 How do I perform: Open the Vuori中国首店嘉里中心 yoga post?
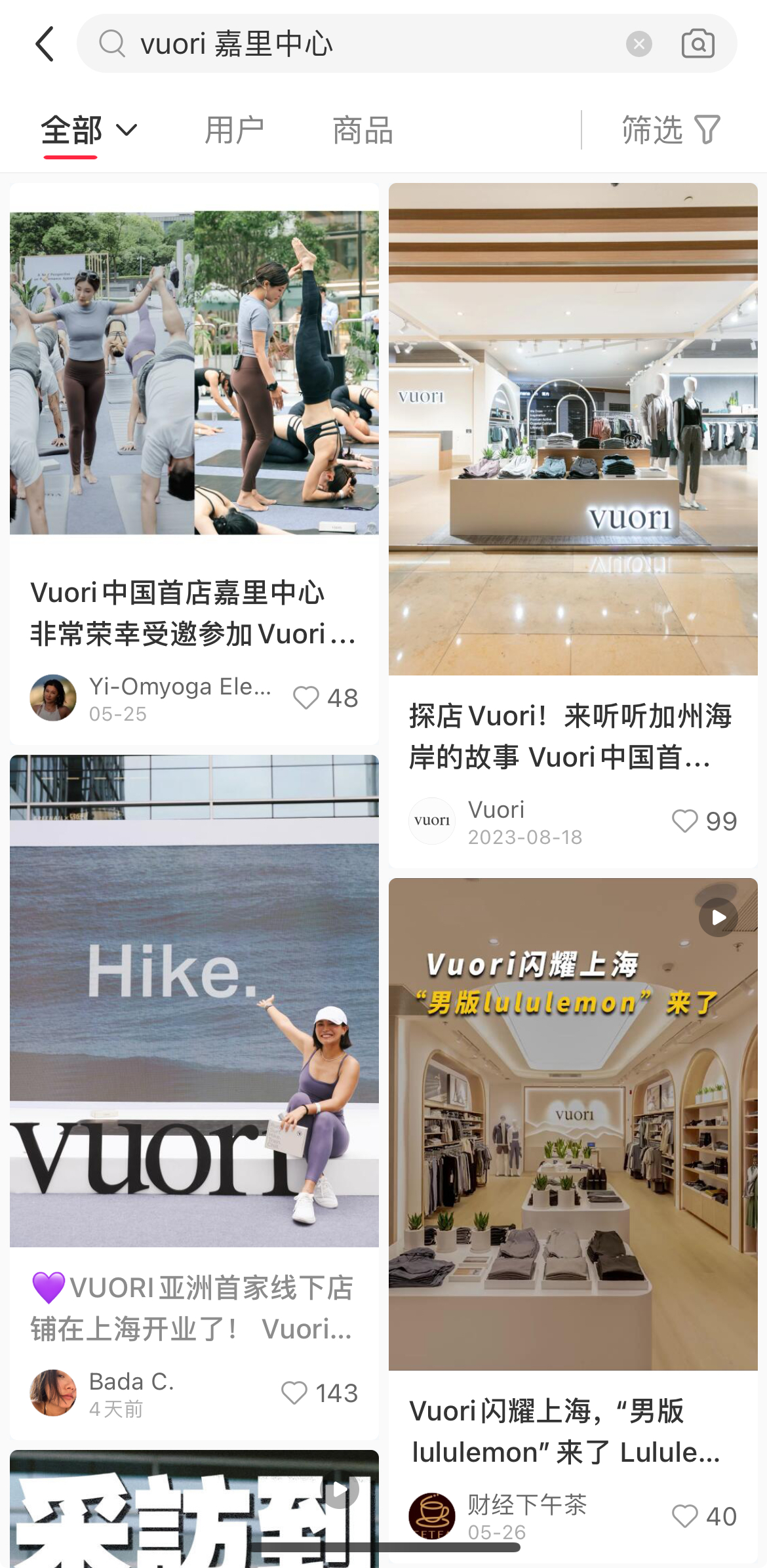coord(194,372)
